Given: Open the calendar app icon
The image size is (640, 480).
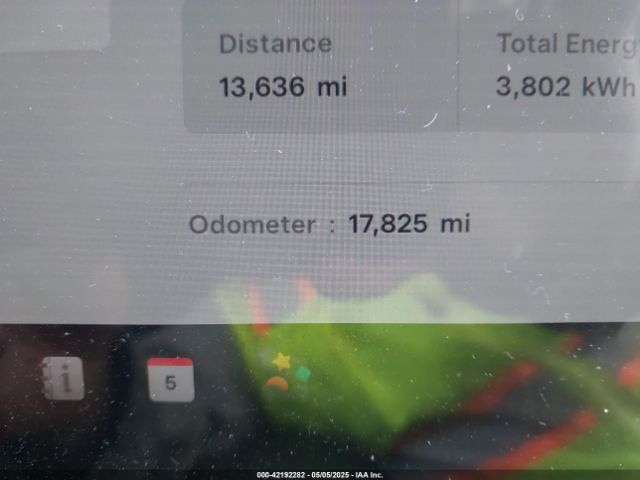Looking at the screenshot, I should tap(170, 380).
